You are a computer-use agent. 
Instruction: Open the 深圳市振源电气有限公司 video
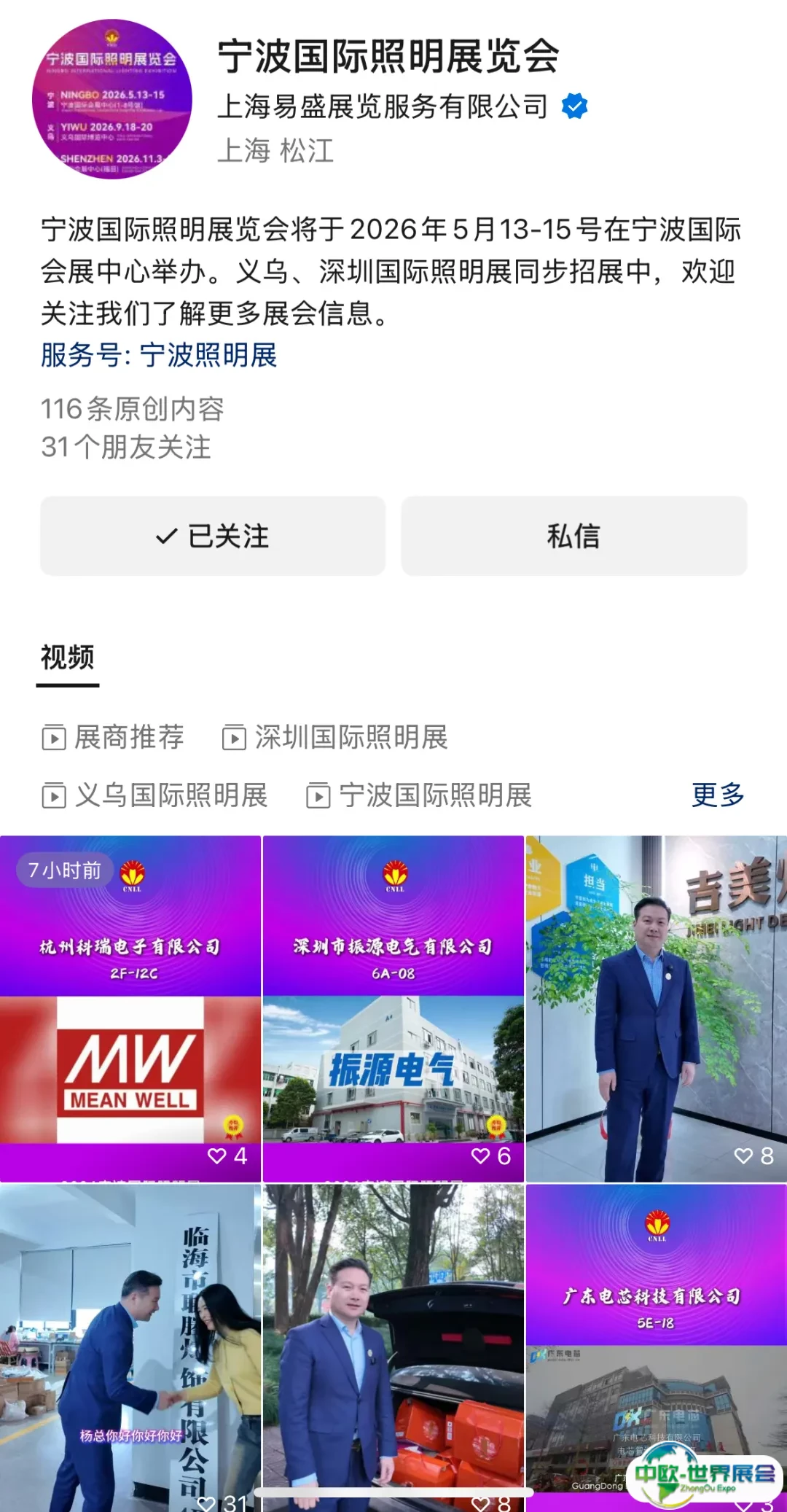pyautogui.click(x=393, y=1008)
